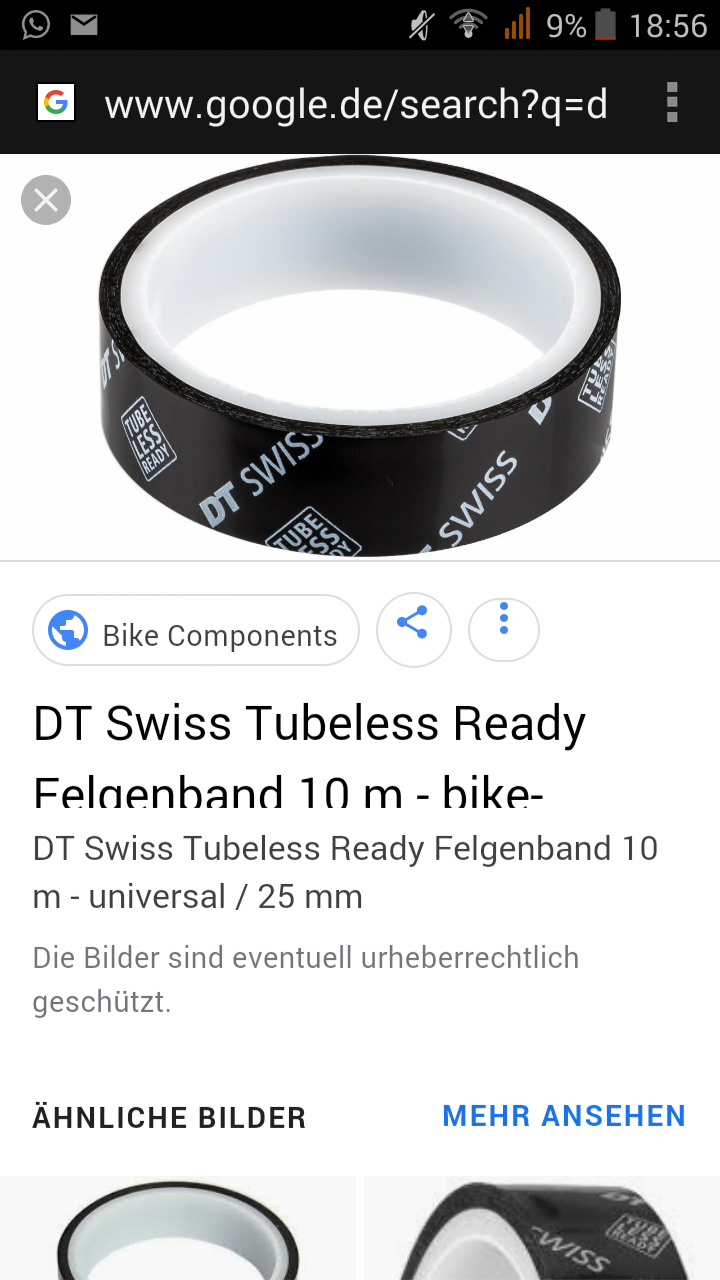View the main DT Swiss tape image

click(x=360, y=357)
